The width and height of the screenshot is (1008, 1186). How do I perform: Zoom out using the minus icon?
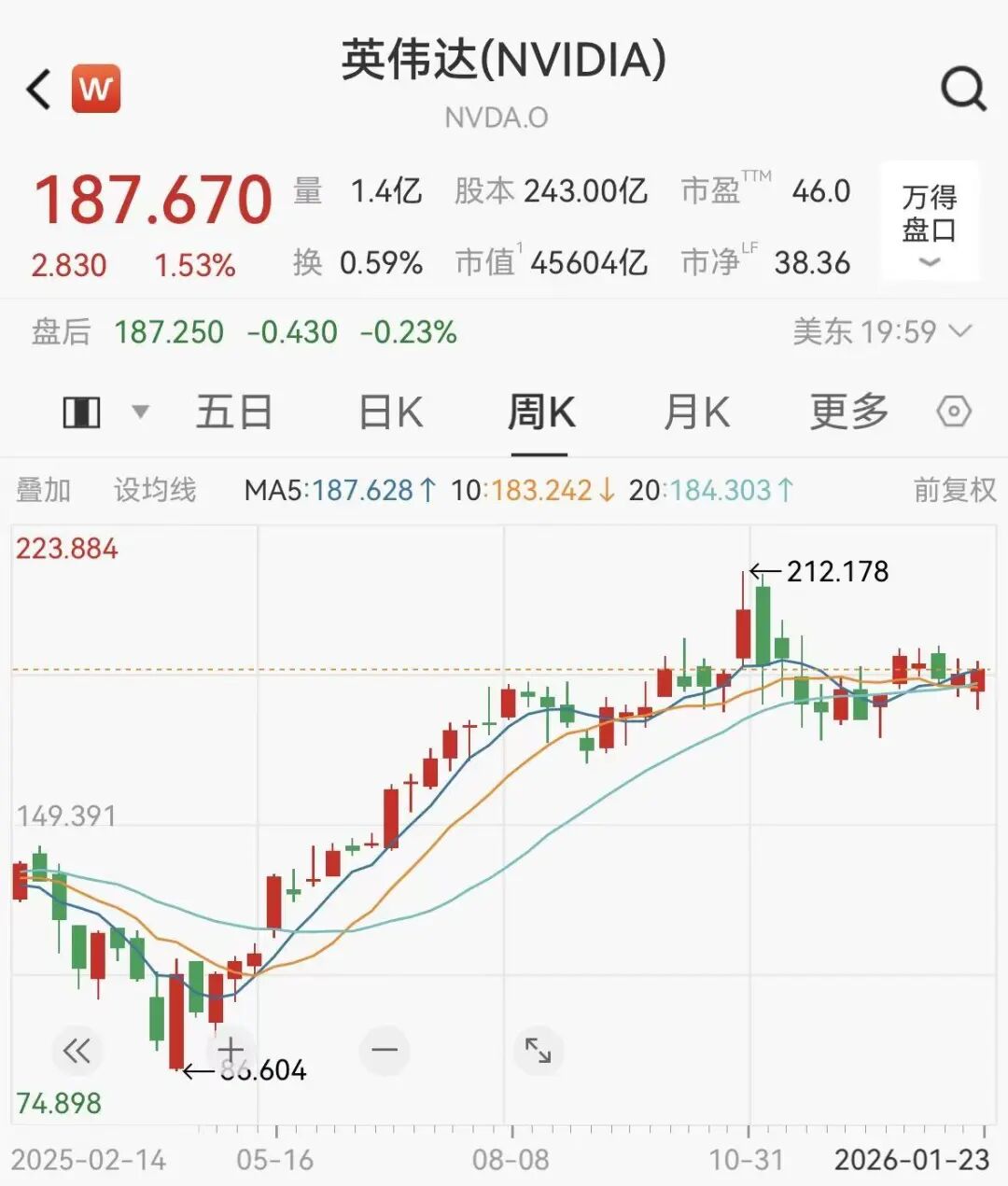pos(385,1050)
